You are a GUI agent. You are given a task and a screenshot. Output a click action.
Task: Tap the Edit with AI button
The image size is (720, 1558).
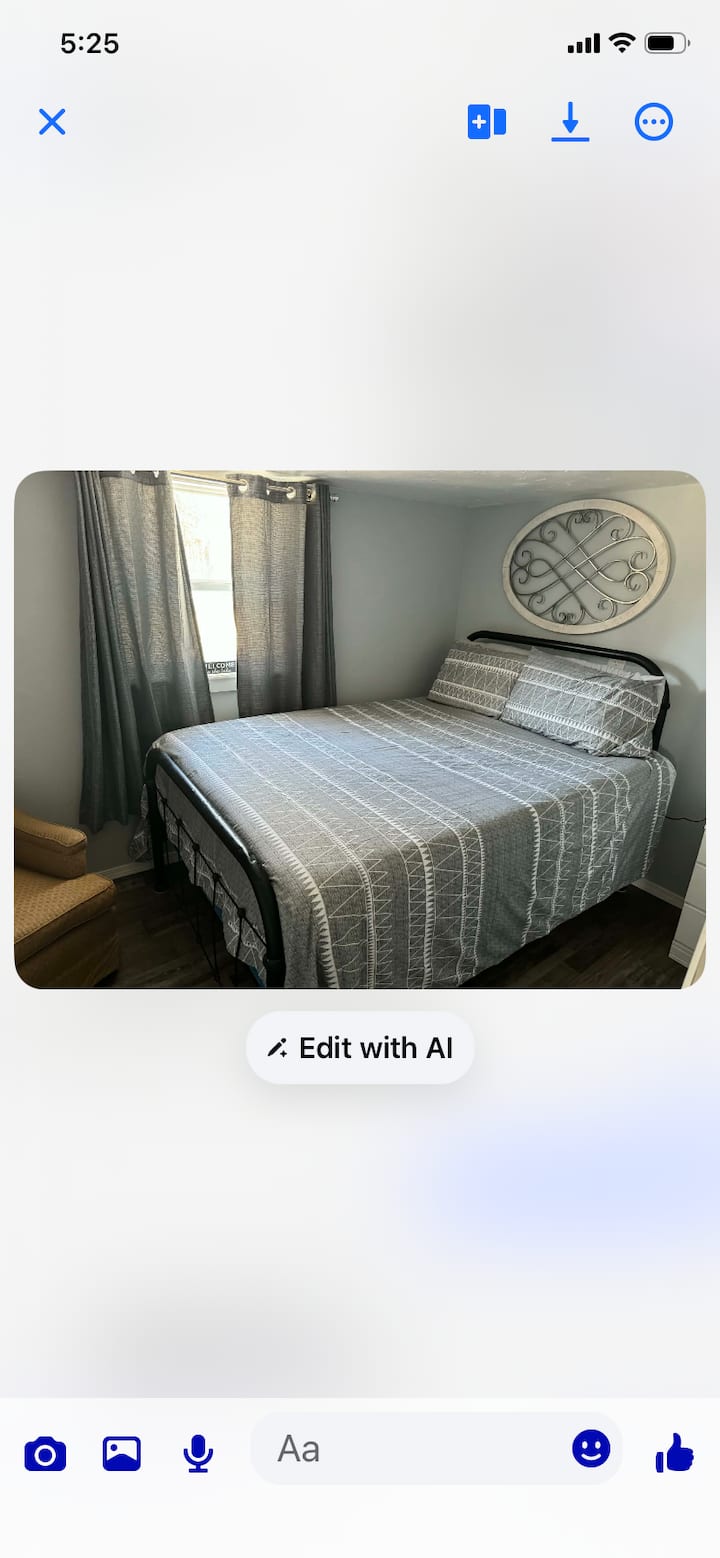pos(360,1047)
